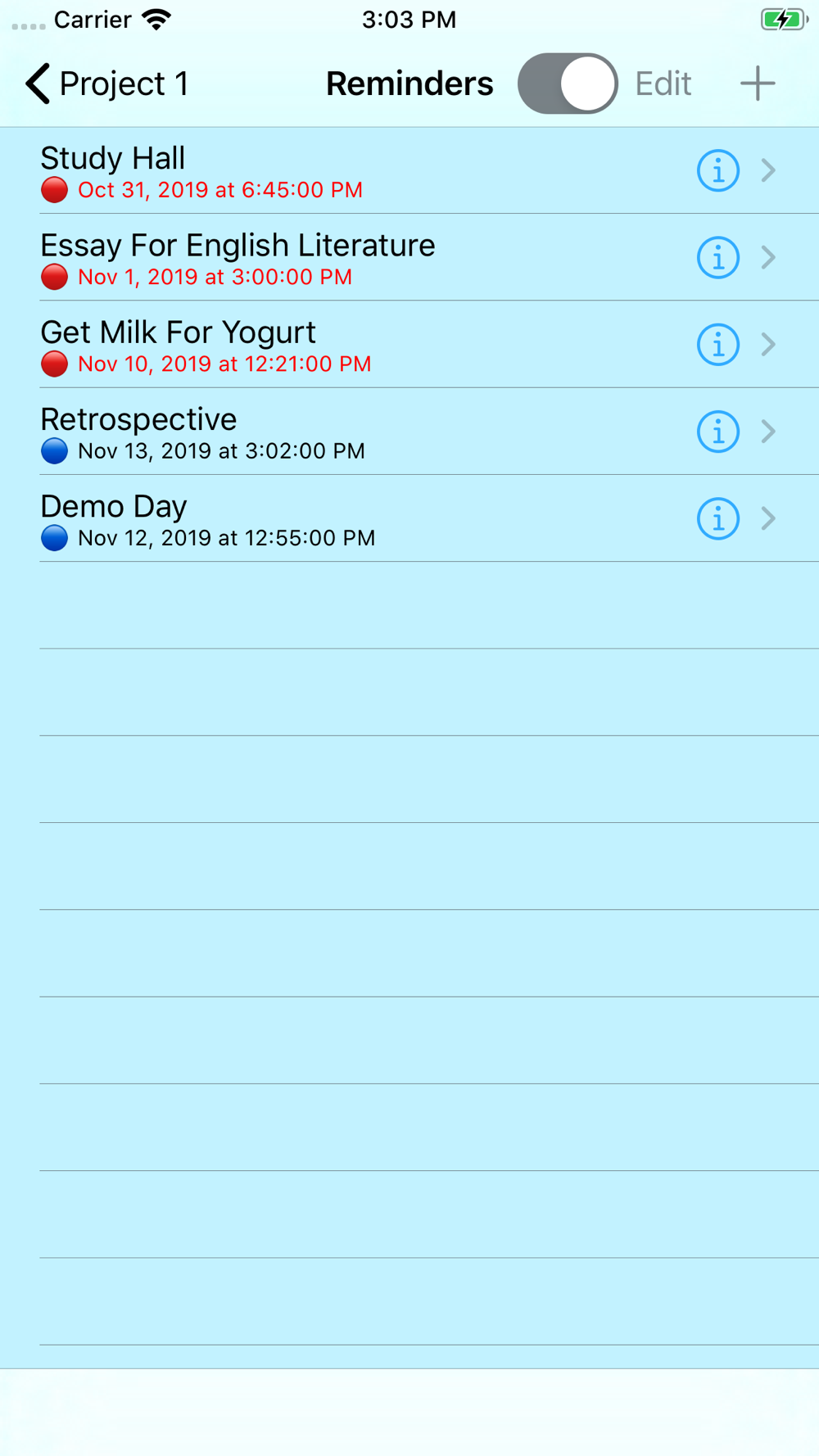
Task: Tap the Edit button
Action: [x=663, y=84]
